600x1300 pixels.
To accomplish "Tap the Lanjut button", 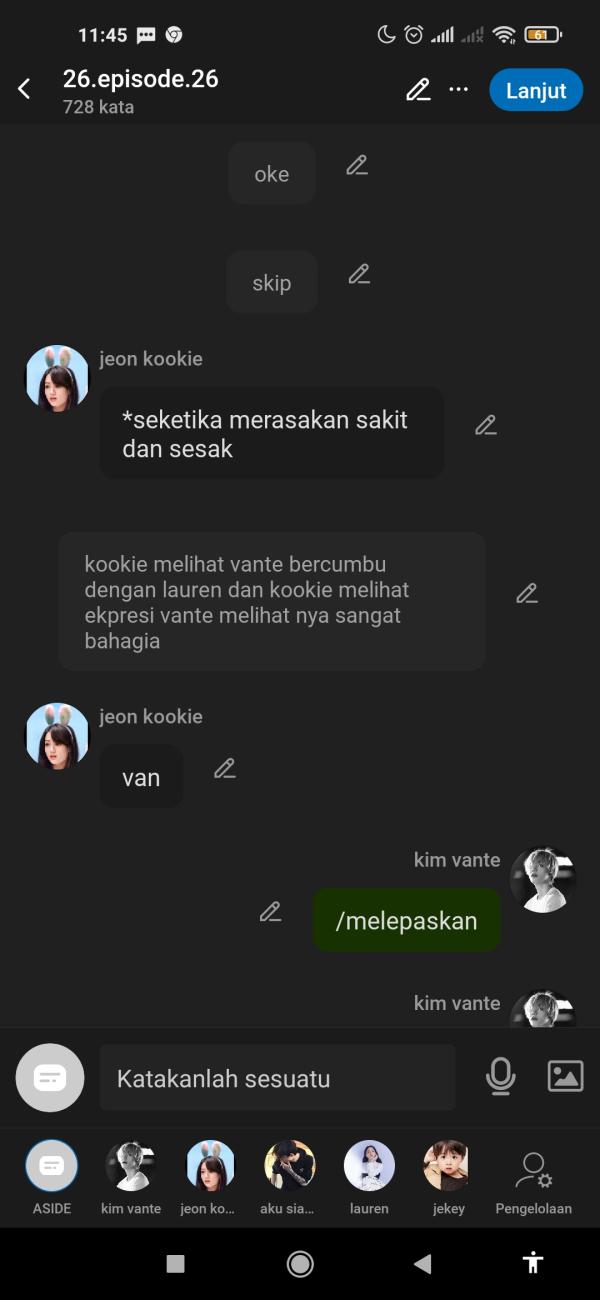I will pyautogui.click(x=536, y=90).
